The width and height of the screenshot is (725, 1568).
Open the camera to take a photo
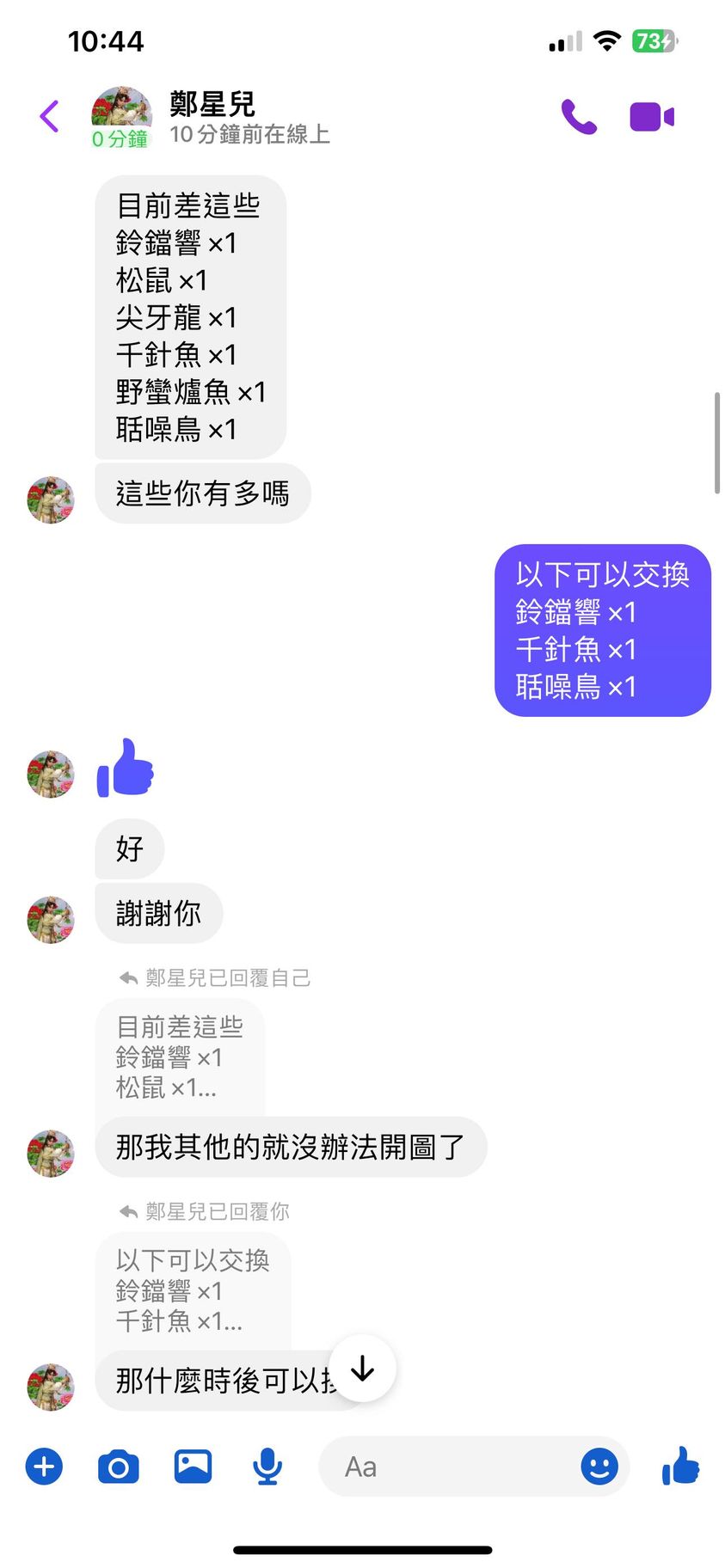coord(119,1467)
